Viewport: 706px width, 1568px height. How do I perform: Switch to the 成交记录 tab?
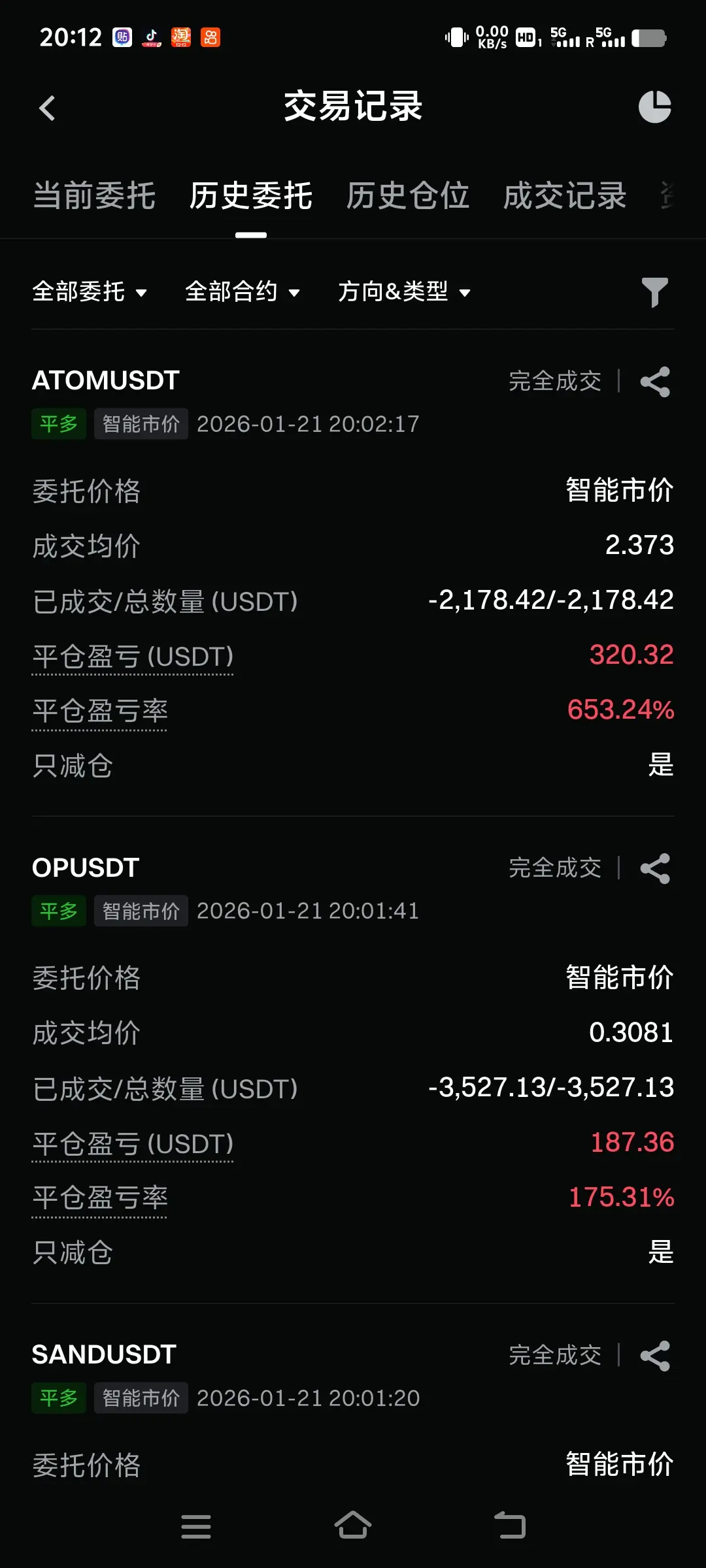pos(565,195)
